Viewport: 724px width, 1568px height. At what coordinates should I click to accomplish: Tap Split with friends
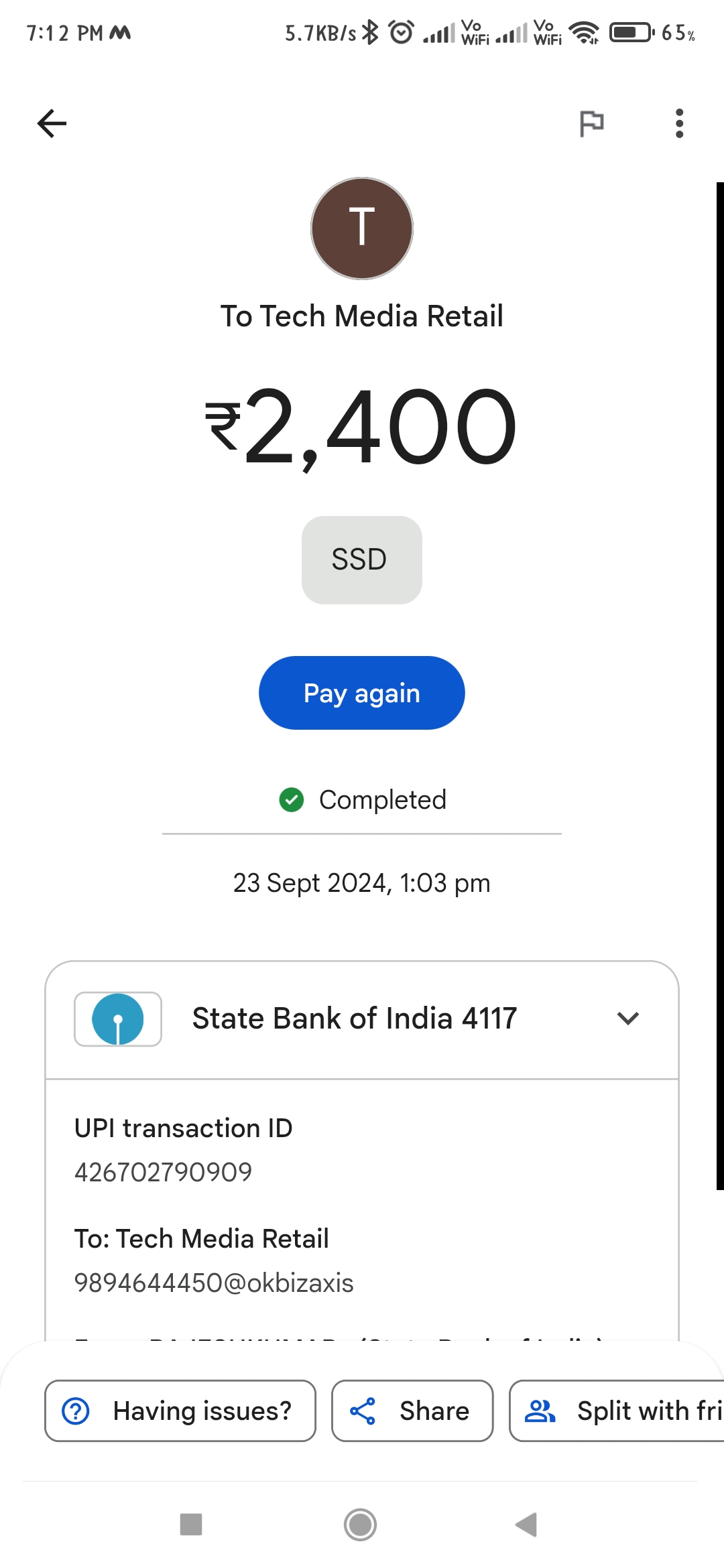coord(617,1411)
